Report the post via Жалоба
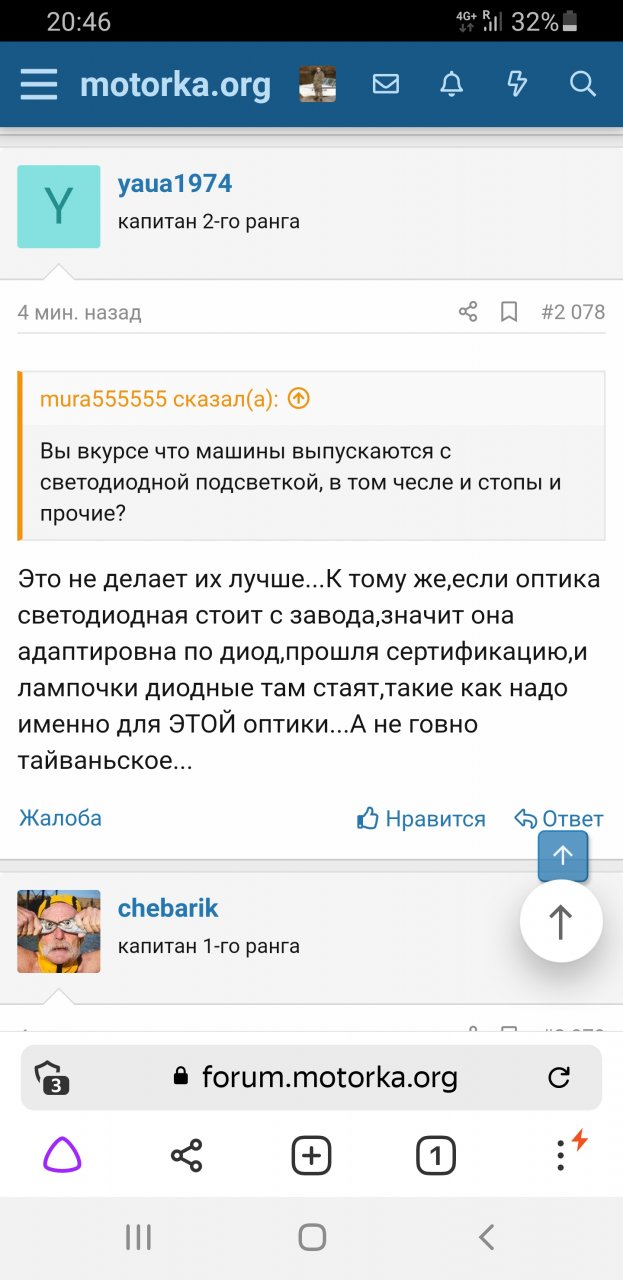 [60, 818]
